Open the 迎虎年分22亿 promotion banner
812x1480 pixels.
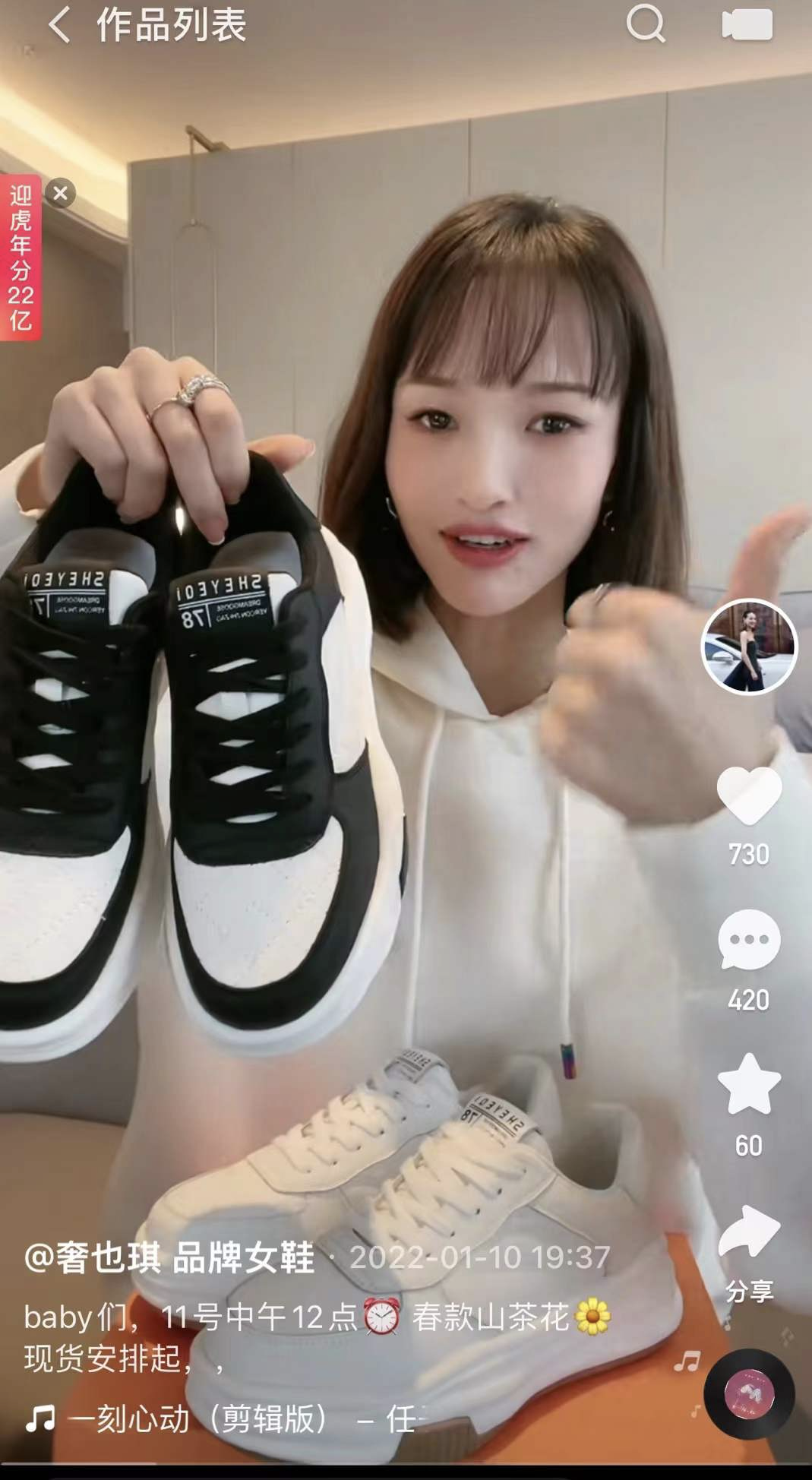[x=21, y=259]
